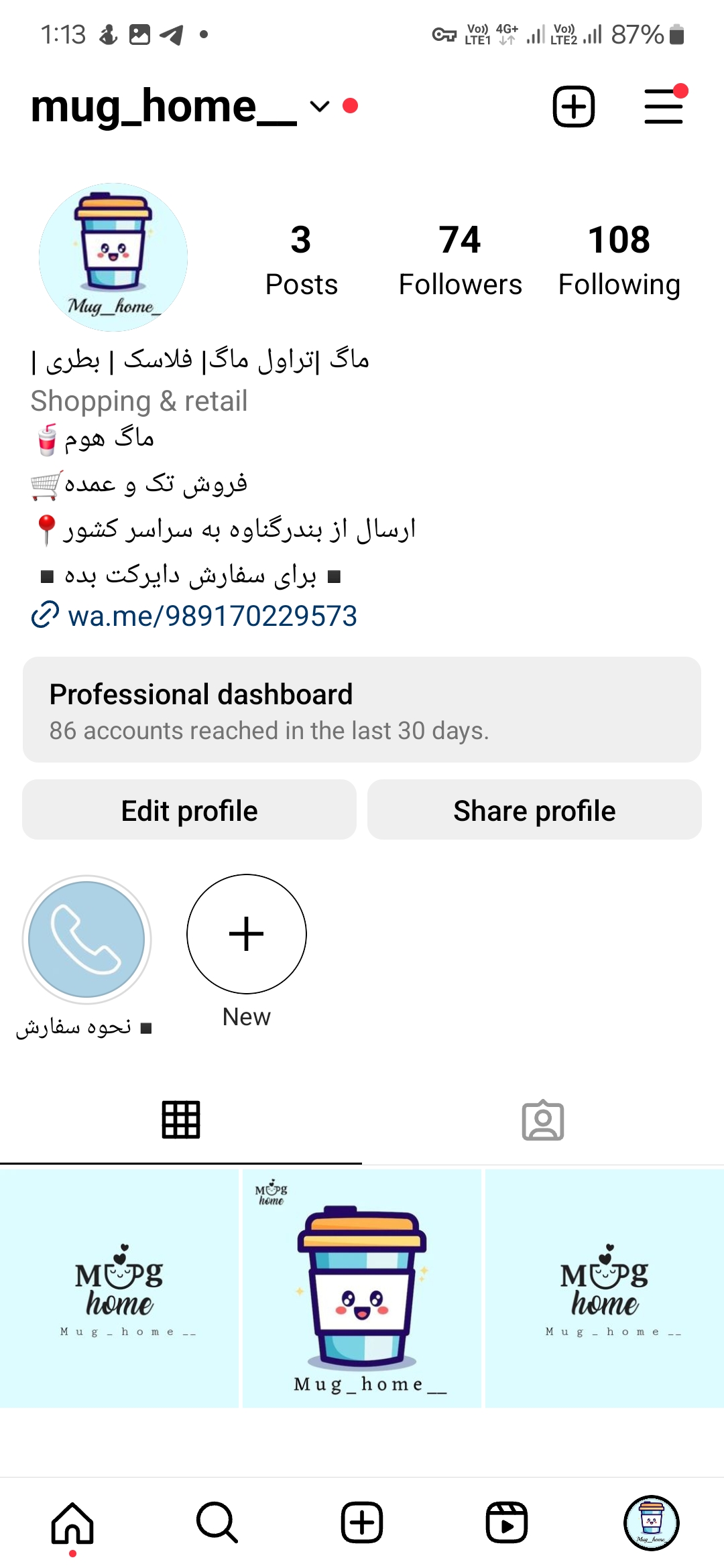Open the hamburger settings menu
The height and width of the screenshot is (1568, 724).
663,107
